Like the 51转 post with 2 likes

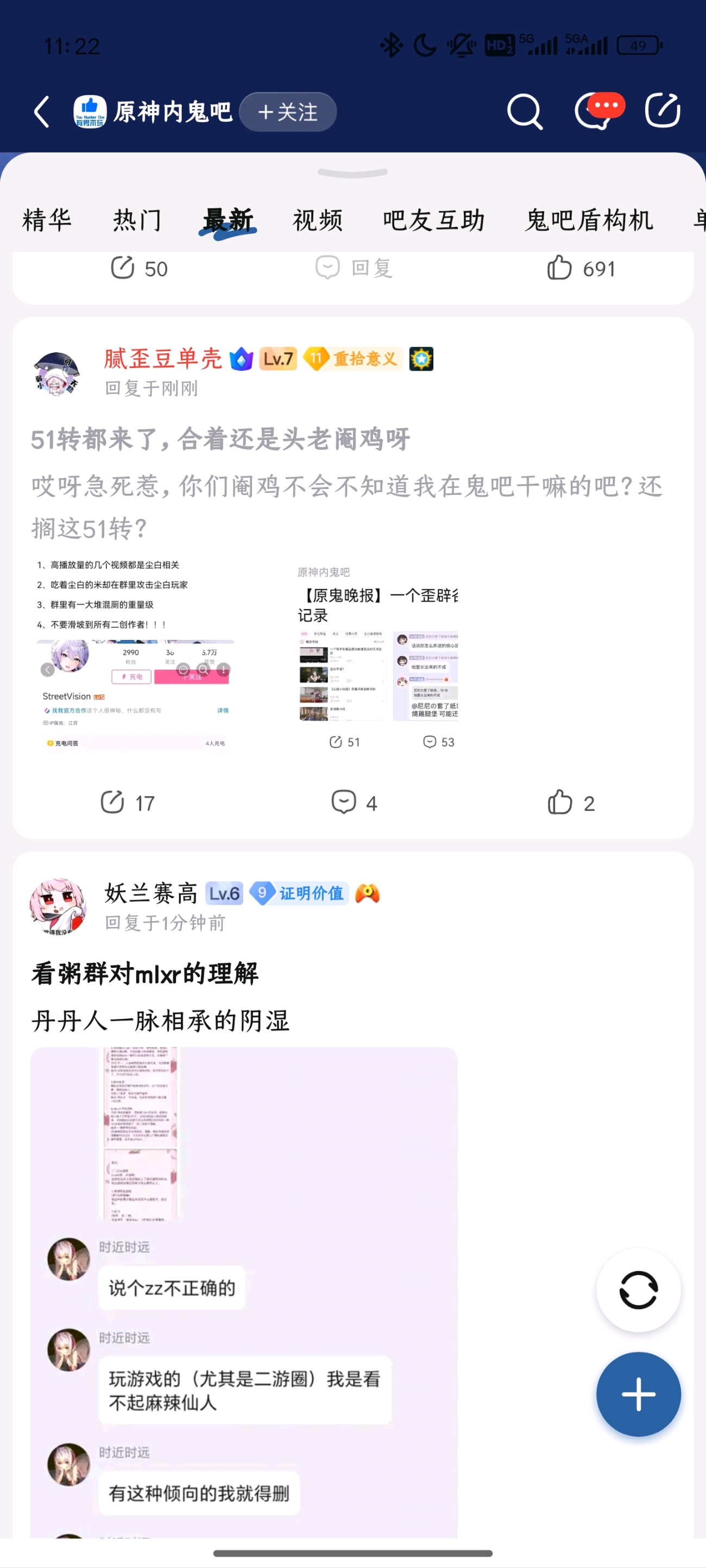pyautogui.click(x=571, y=803)
